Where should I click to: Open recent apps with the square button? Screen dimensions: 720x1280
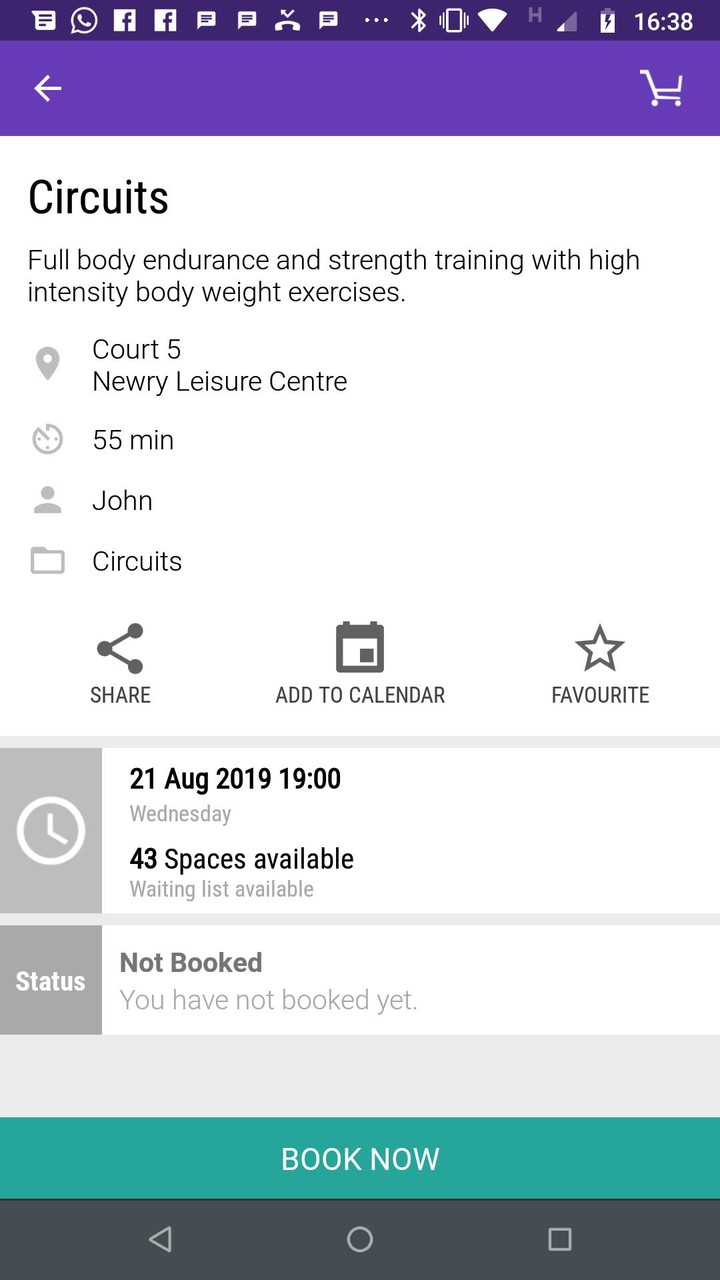point(560,1239)
